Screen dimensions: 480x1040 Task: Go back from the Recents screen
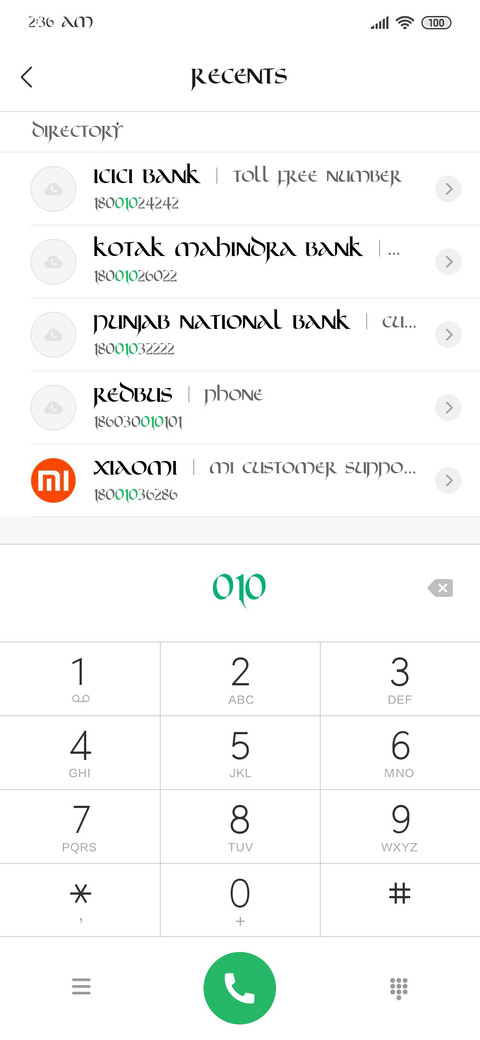[x=27, y=77]
